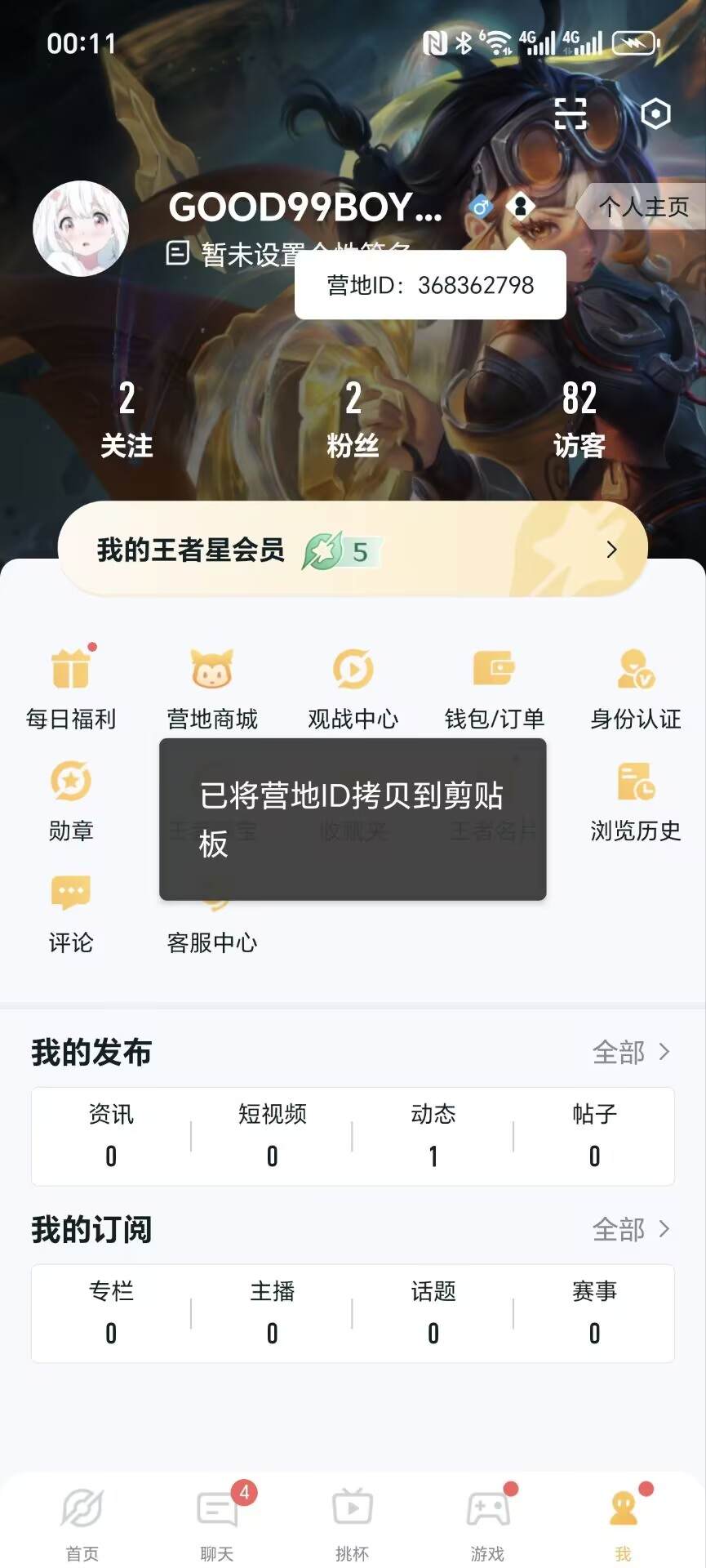Open the 营地商城 camp mall
This screenshot has height=1568, width=706.
[x=211, y=684]
